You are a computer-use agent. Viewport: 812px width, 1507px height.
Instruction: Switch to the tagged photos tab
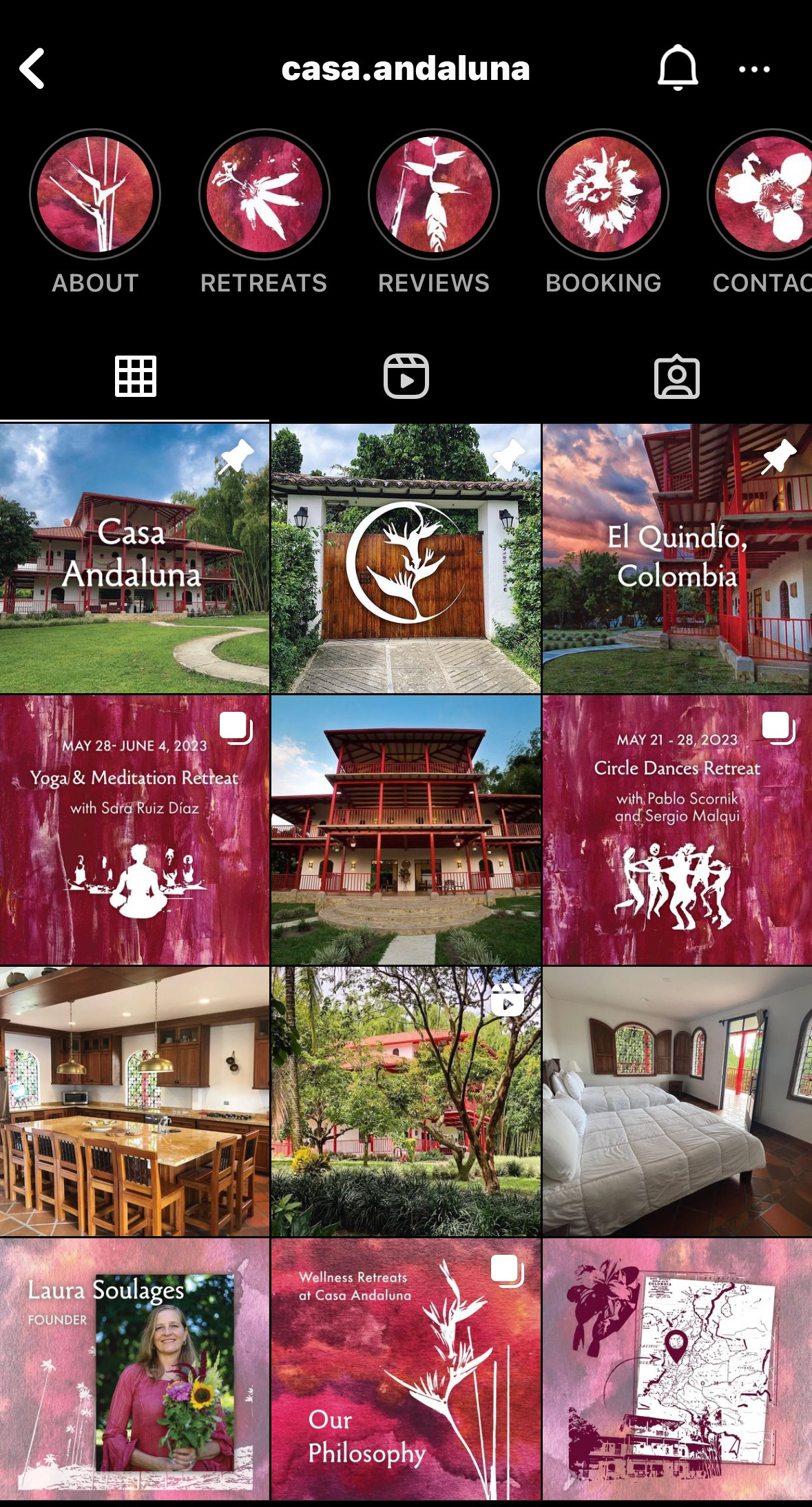point(676,376)
